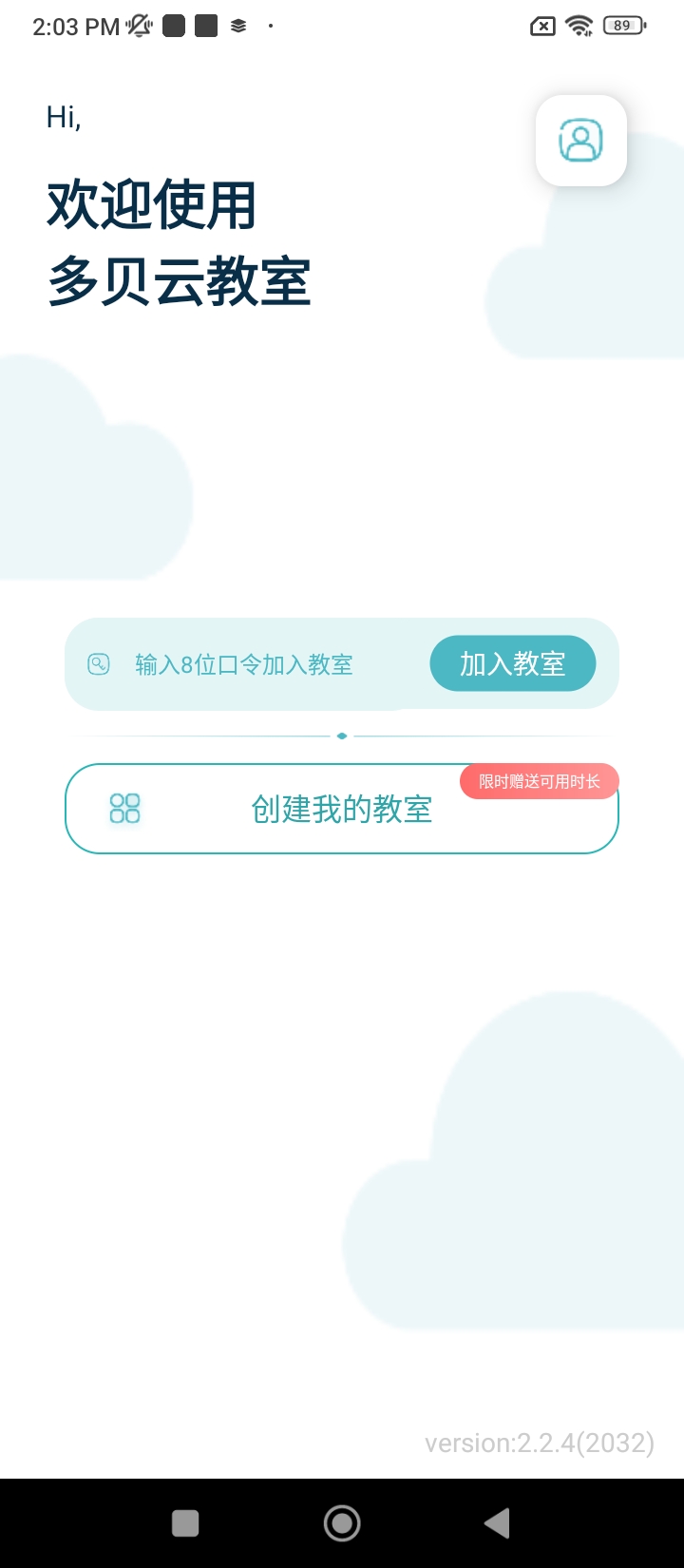
Task: Select 创建我的教室 to create a classroom
Action: point(341,810)
